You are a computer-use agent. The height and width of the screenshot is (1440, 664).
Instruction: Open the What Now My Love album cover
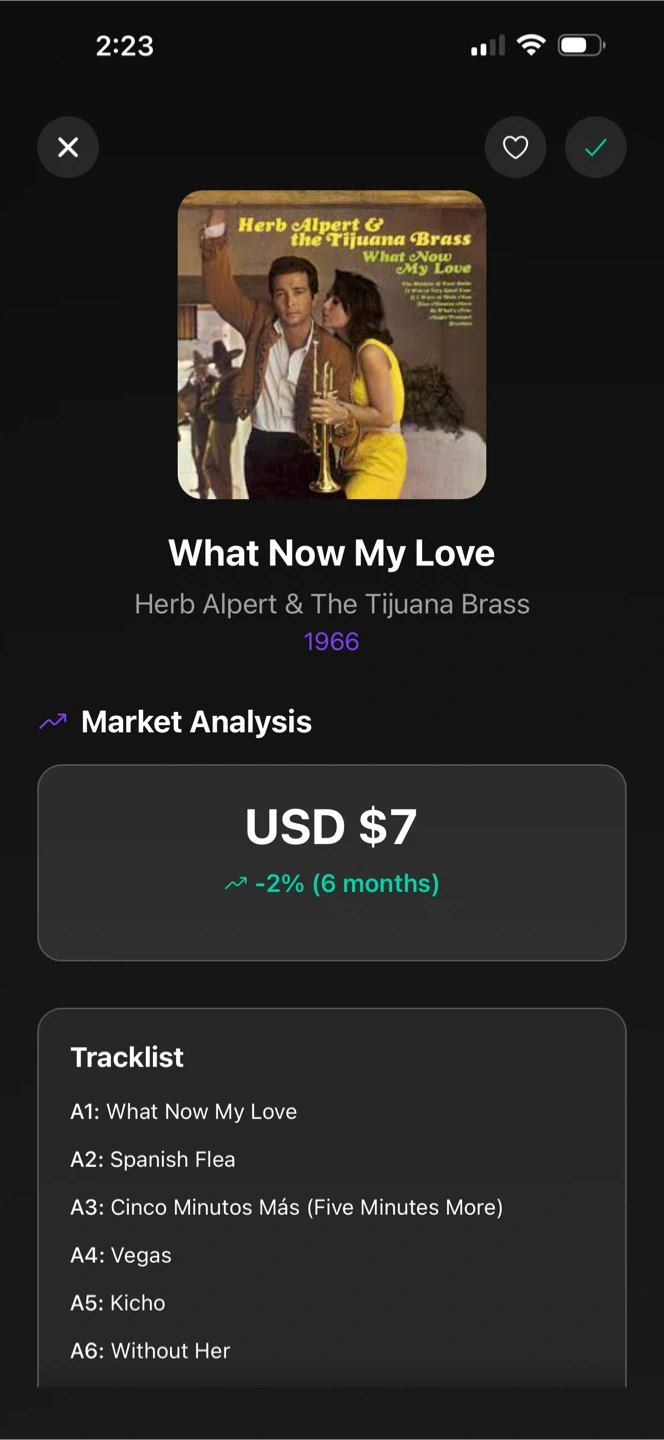pyautogui.click(x=332, y=344)
